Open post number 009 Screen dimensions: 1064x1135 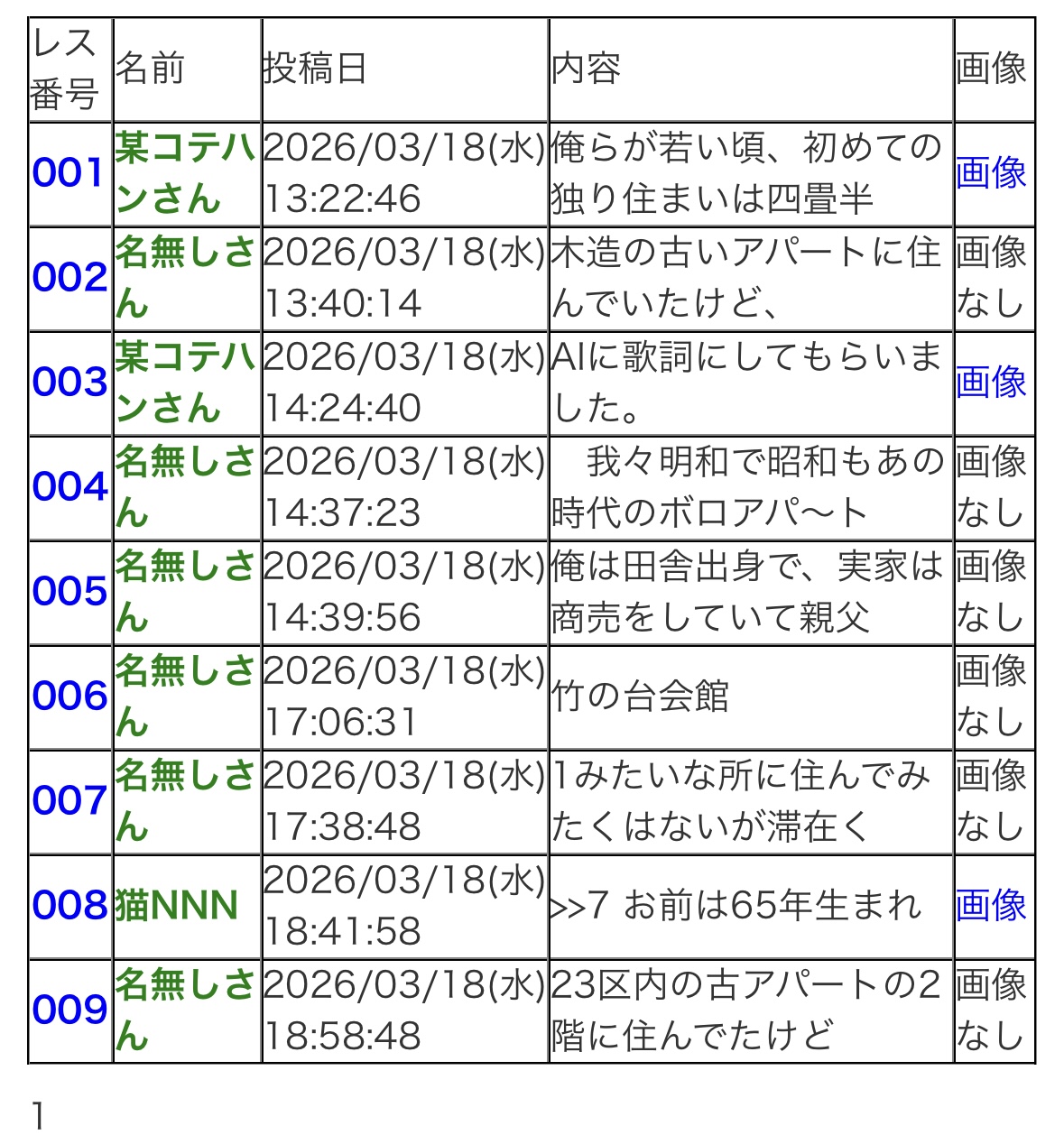pos(69,1010)
